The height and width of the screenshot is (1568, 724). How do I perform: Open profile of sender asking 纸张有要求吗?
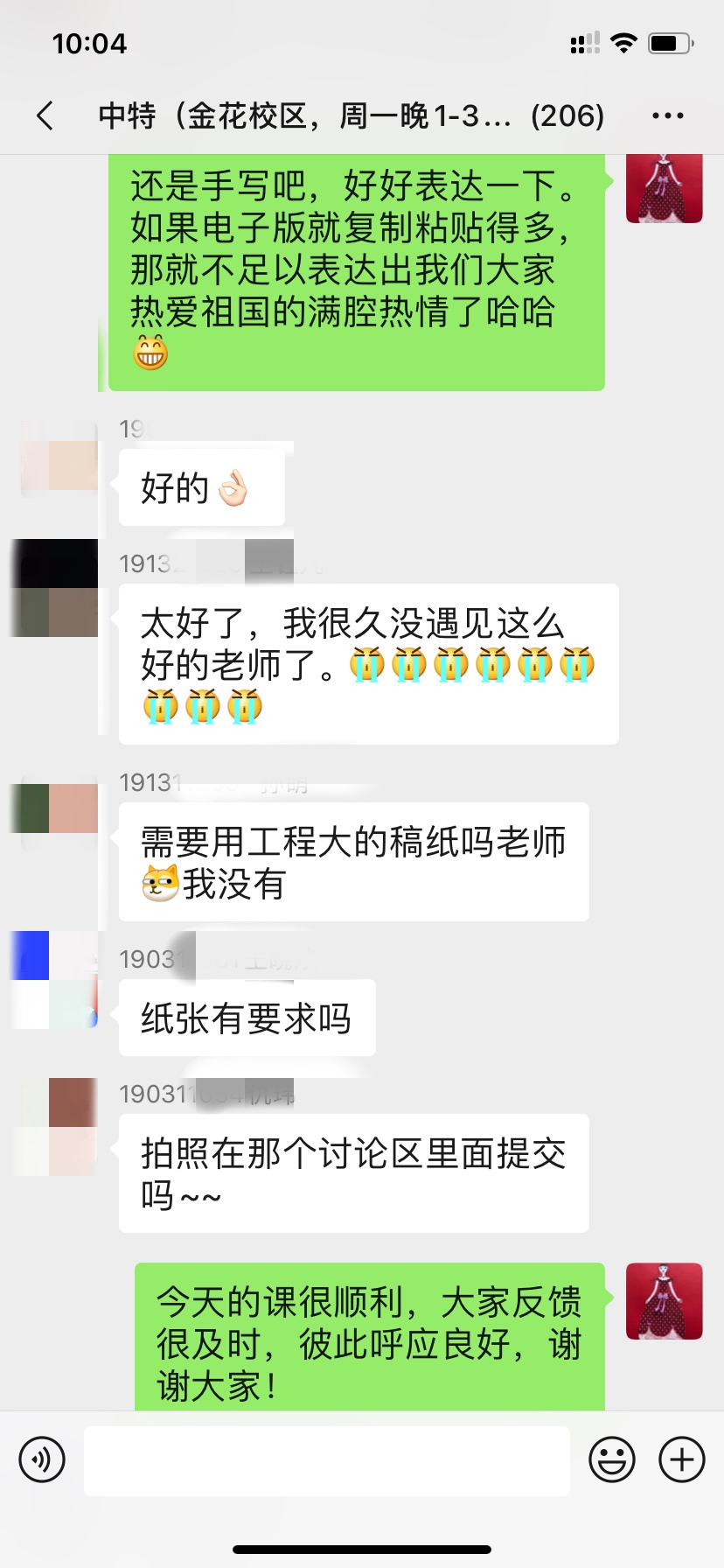tap(56, 980)
